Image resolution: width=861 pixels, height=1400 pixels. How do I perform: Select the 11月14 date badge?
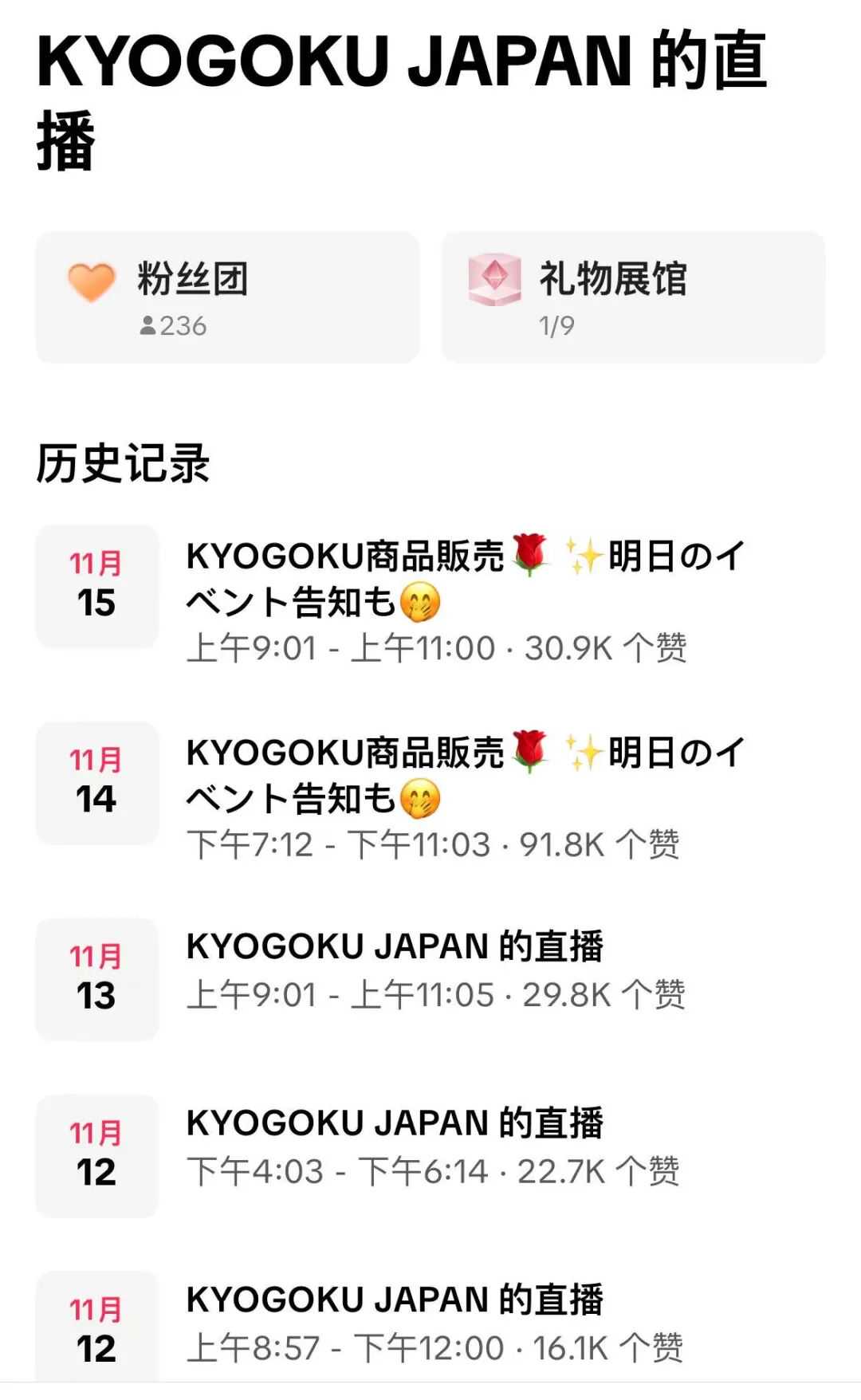96,783
